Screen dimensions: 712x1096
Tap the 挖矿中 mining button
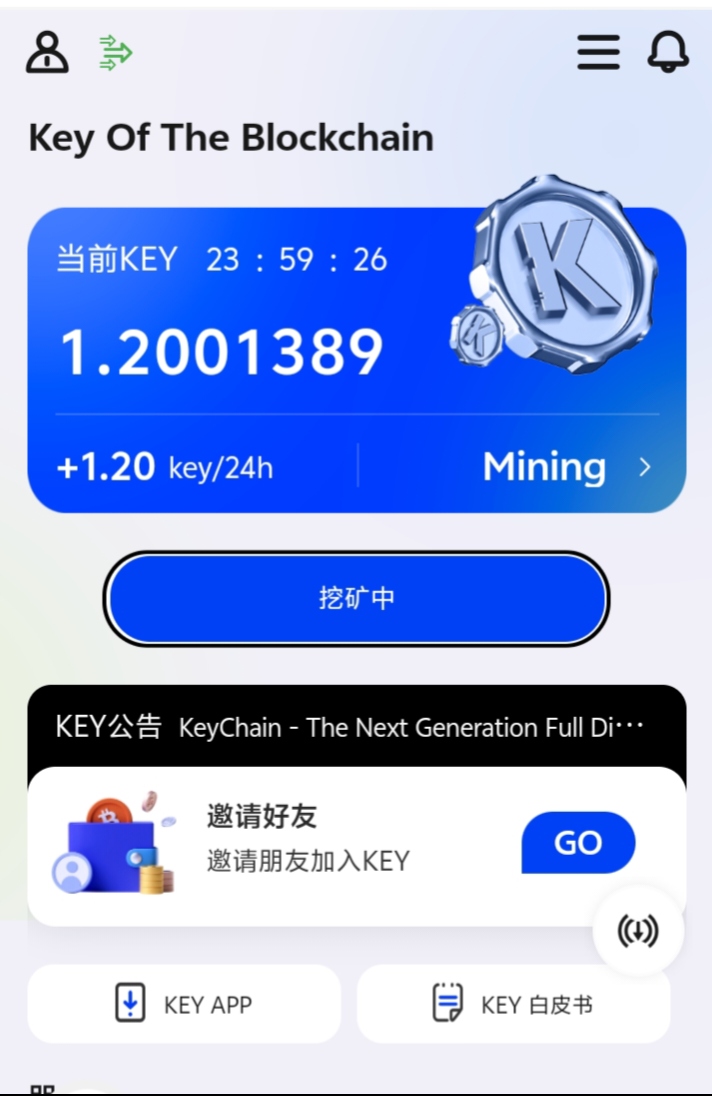[x=356, y=598]
